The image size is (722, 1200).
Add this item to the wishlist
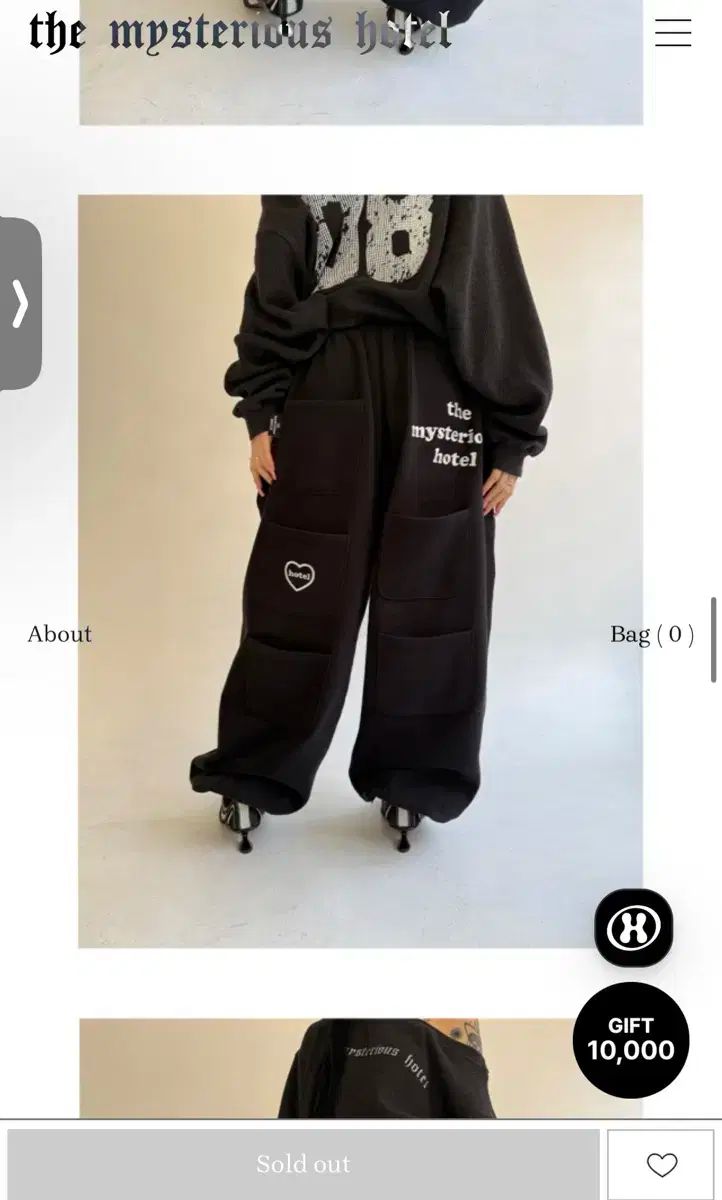[x=661, y=1164]
